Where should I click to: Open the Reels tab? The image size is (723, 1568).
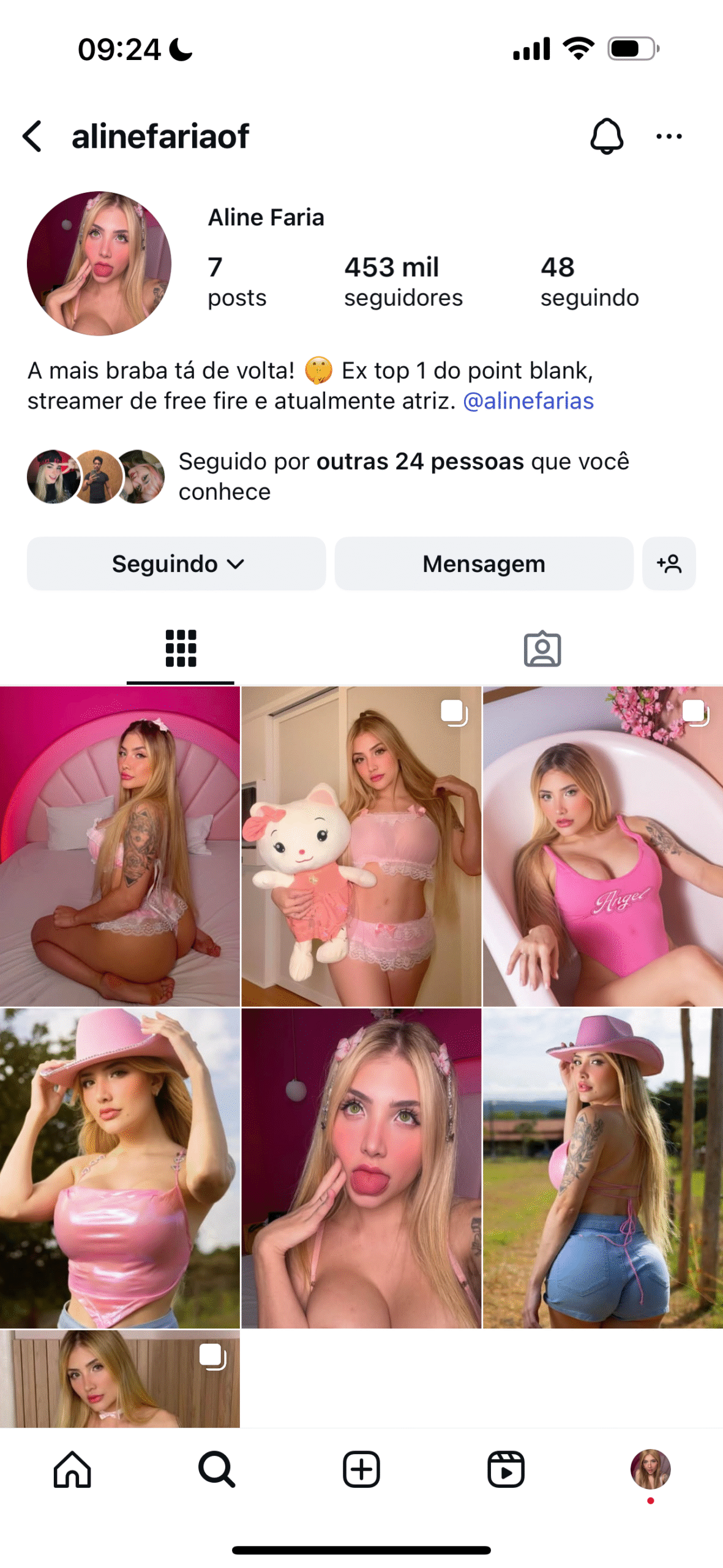tap(506, 1469)
